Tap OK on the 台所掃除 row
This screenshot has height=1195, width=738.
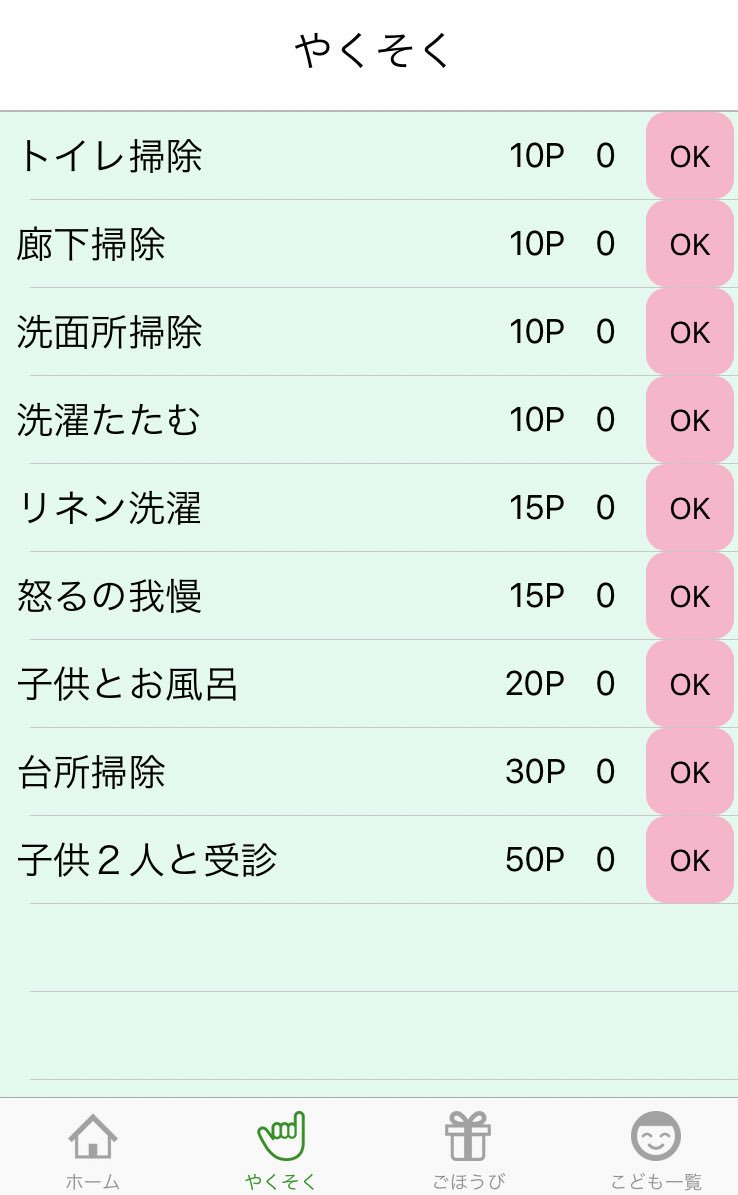click(689, 772)
